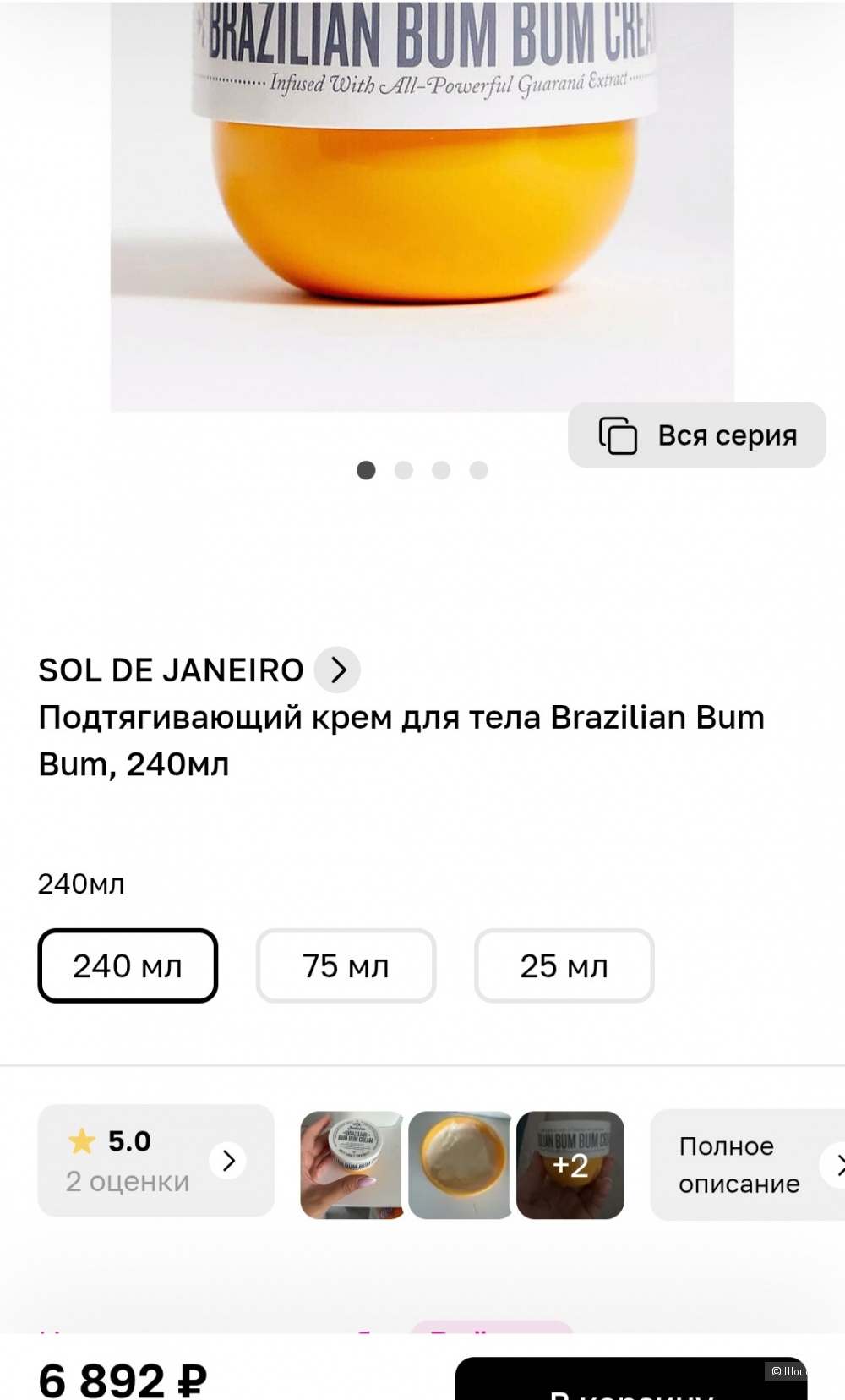Select the 75 мл volume option
Image resolution: width=845 pixels, height=1400 pixels.
(346, 965)
